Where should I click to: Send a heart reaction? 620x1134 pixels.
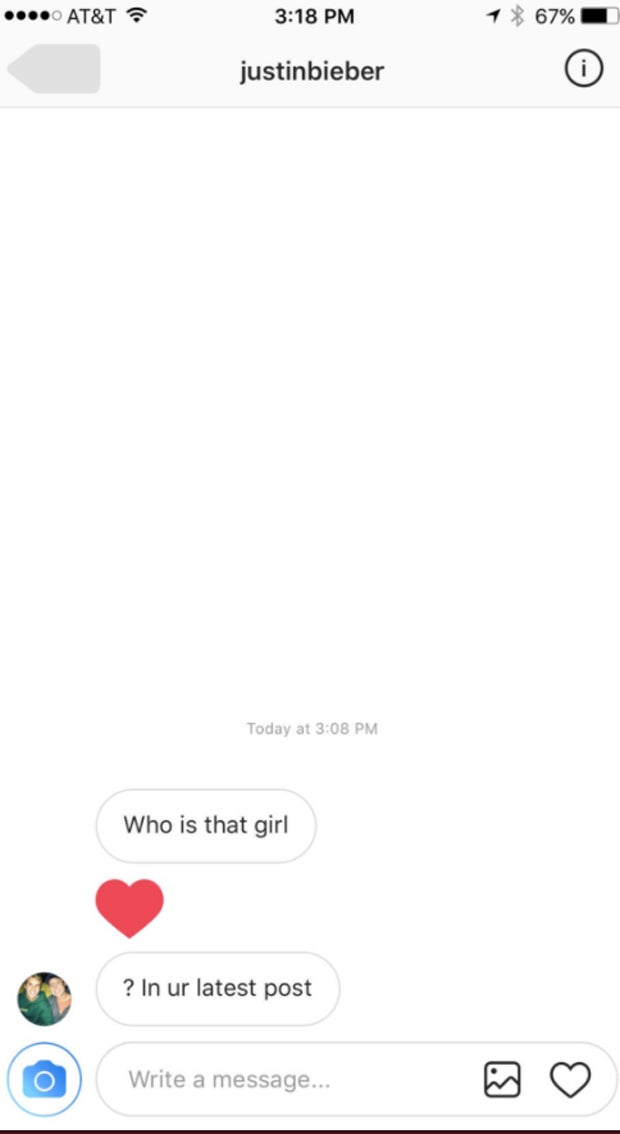click(x=571, y=1080)
